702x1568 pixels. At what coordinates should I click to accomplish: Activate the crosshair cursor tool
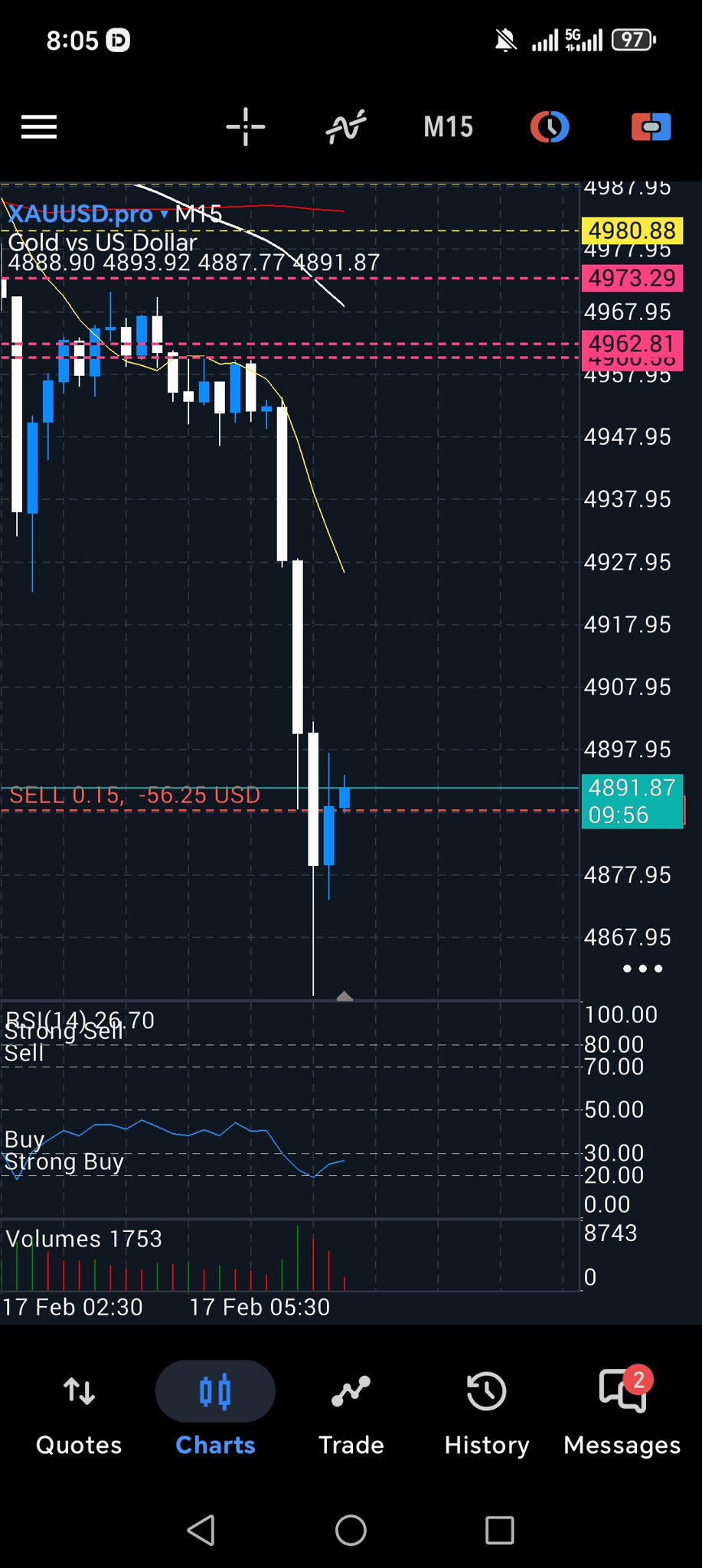pyautogui.click(x=246, y=127)
